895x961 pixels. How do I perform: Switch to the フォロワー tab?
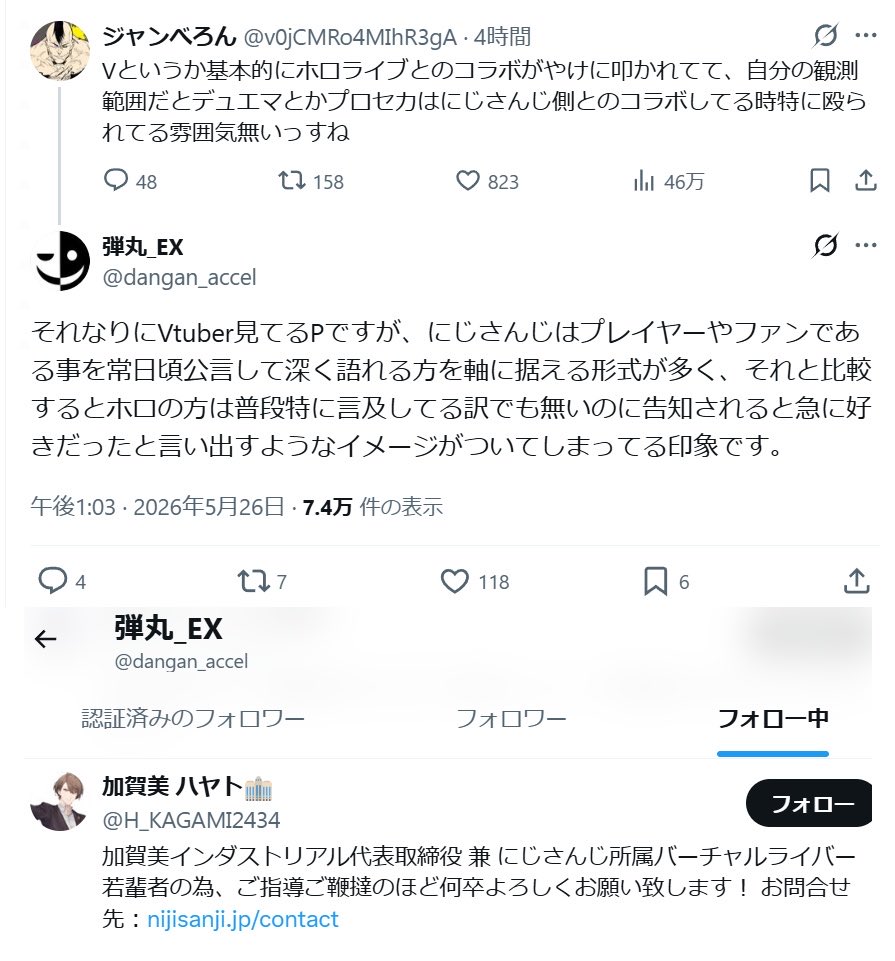coord(511,718)
